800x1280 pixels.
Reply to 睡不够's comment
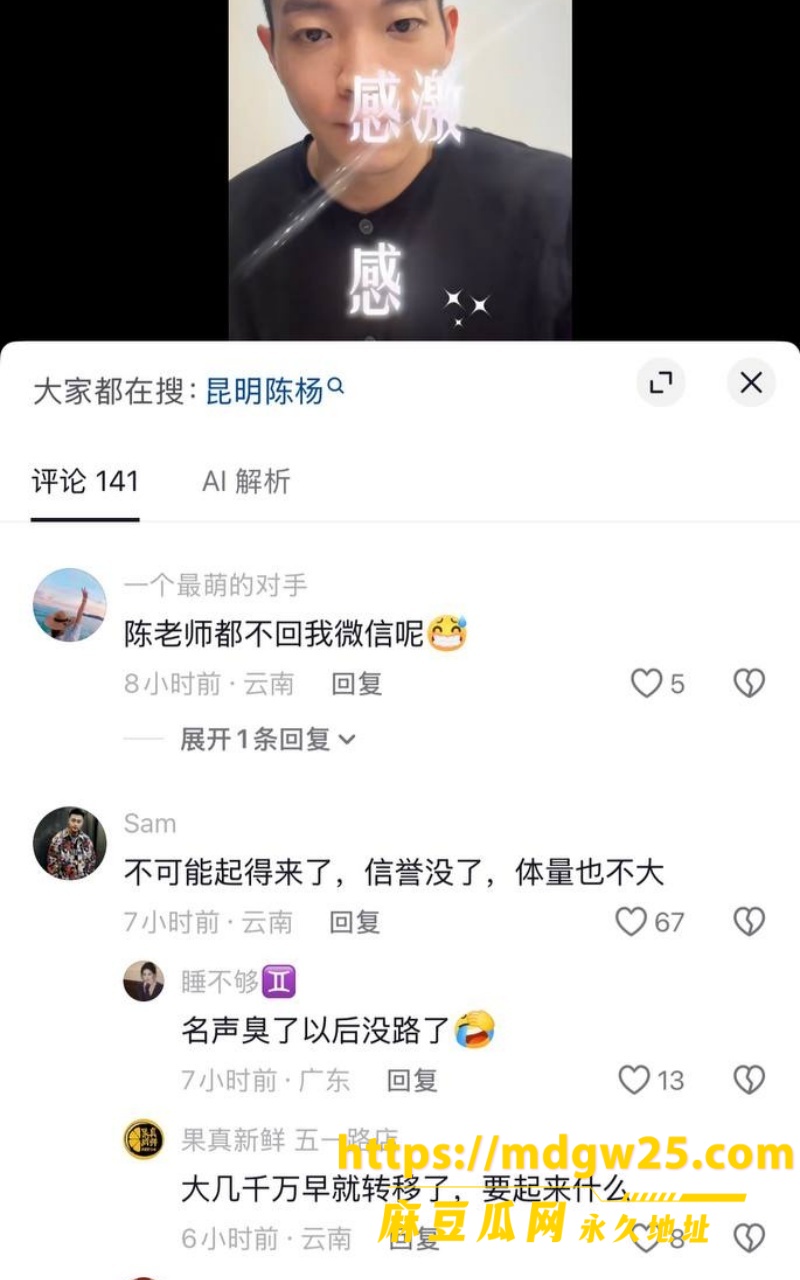coord(412,1079)
